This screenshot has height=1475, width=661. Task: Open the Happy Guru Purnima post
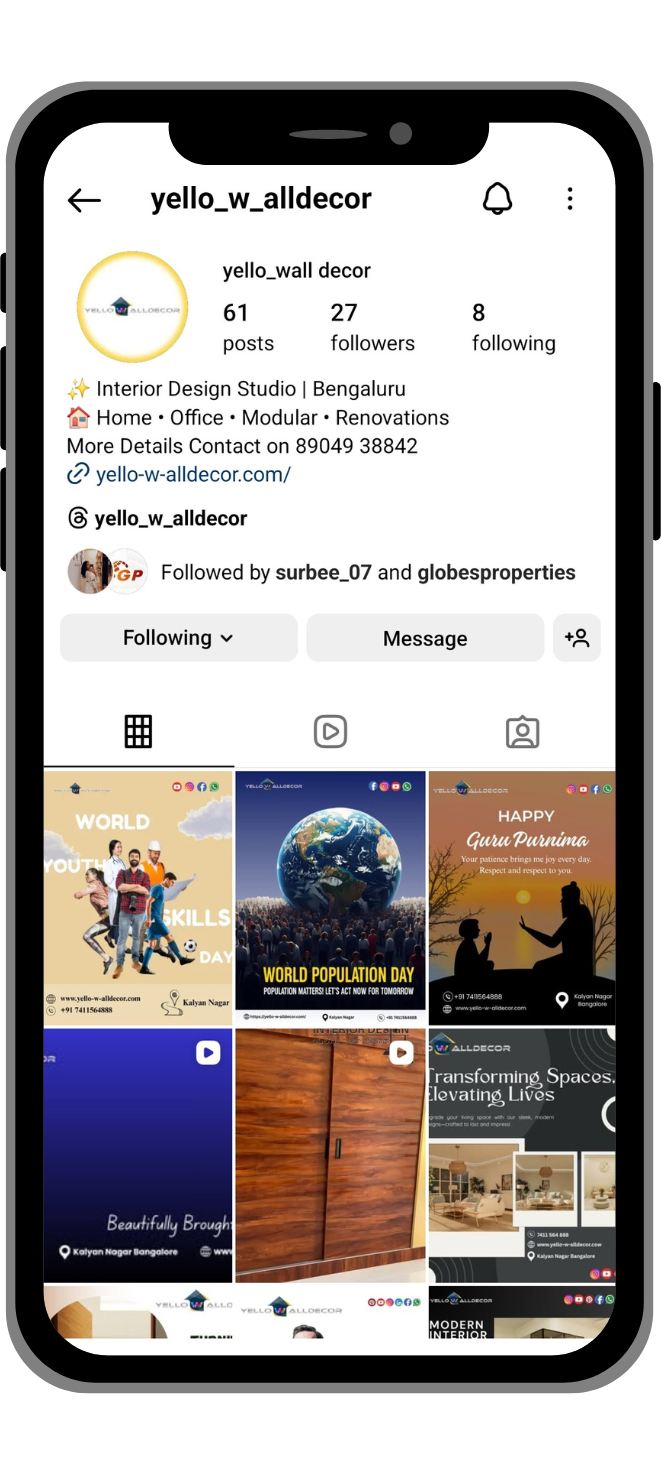522,897
